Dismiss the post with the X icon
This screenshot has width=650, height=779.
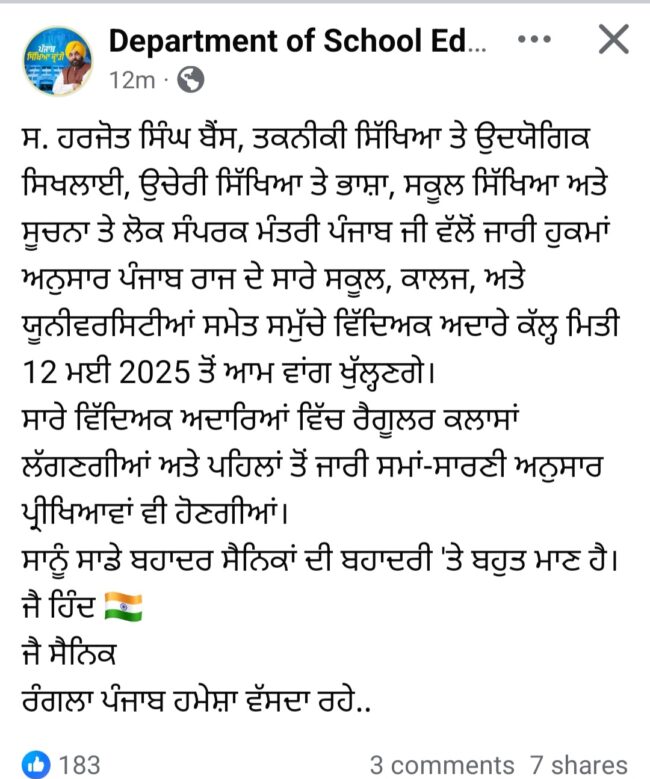coord(613,40)
